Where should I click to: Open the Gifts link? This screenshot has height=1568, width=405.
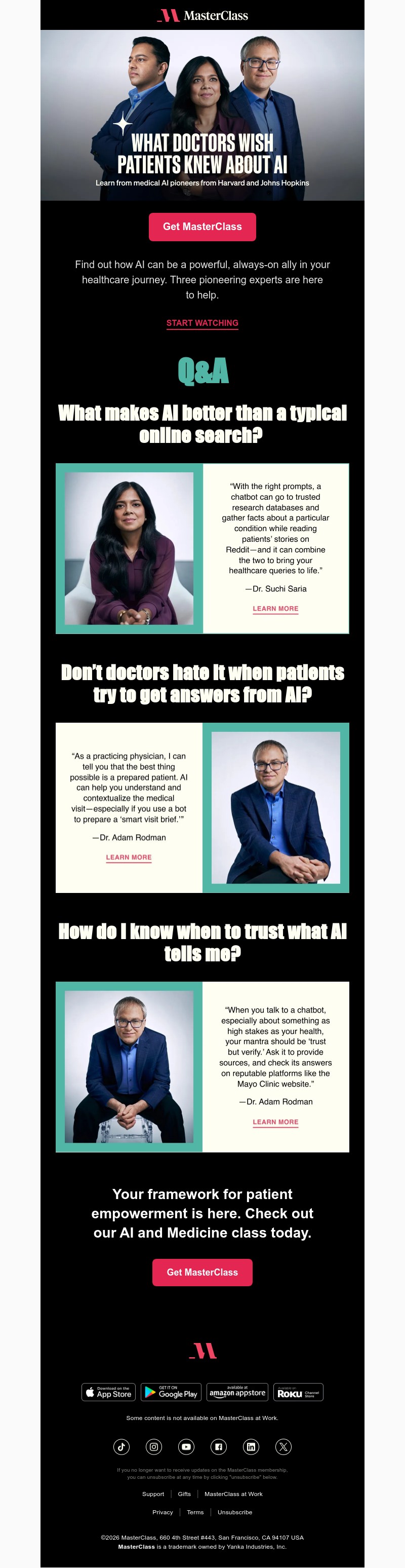[x=184, y=1494]
